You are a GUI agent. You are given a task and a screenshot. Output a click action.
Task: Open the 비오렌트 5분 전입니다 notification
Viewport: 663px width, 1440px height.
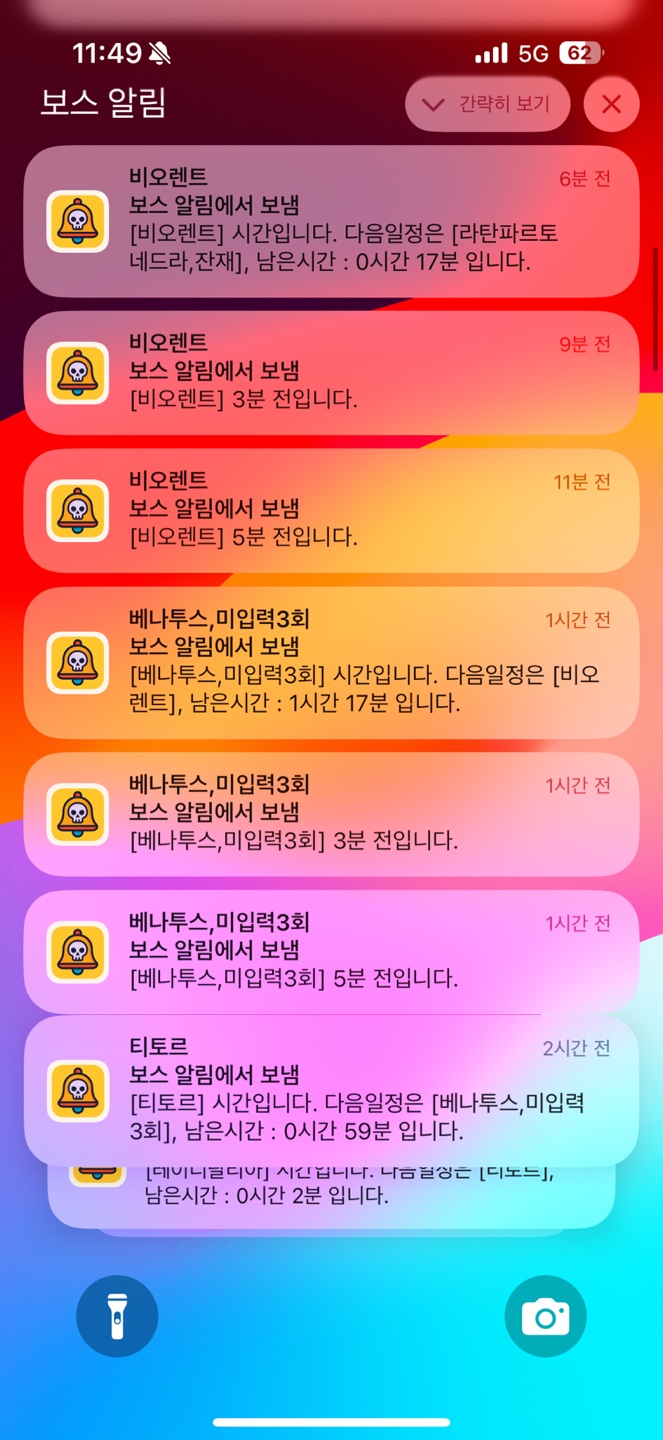click(331, 510)
